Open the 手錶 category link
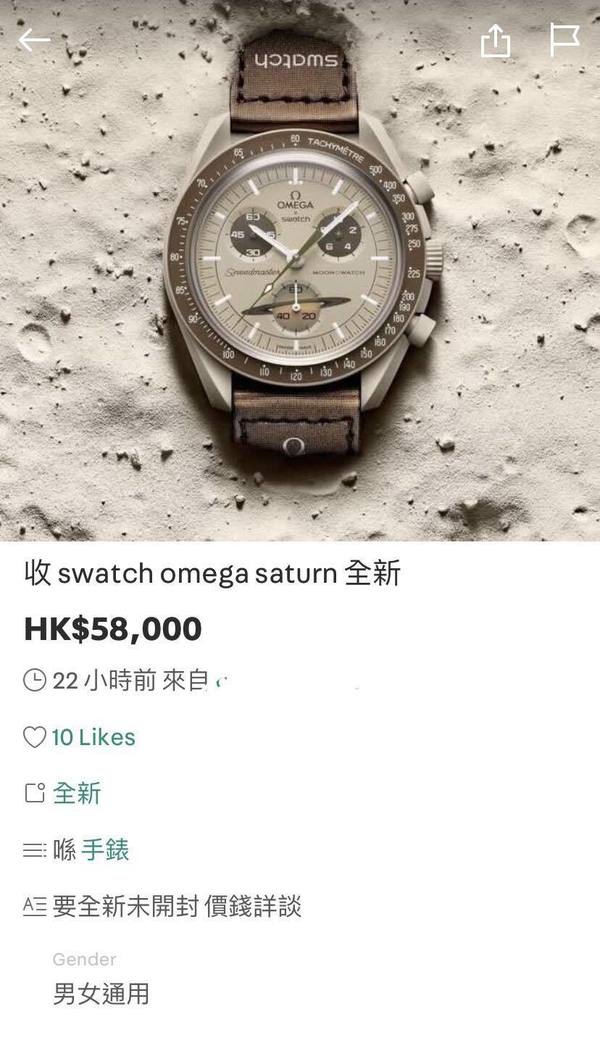600x1051 pixels. click(x=105, y=850)
